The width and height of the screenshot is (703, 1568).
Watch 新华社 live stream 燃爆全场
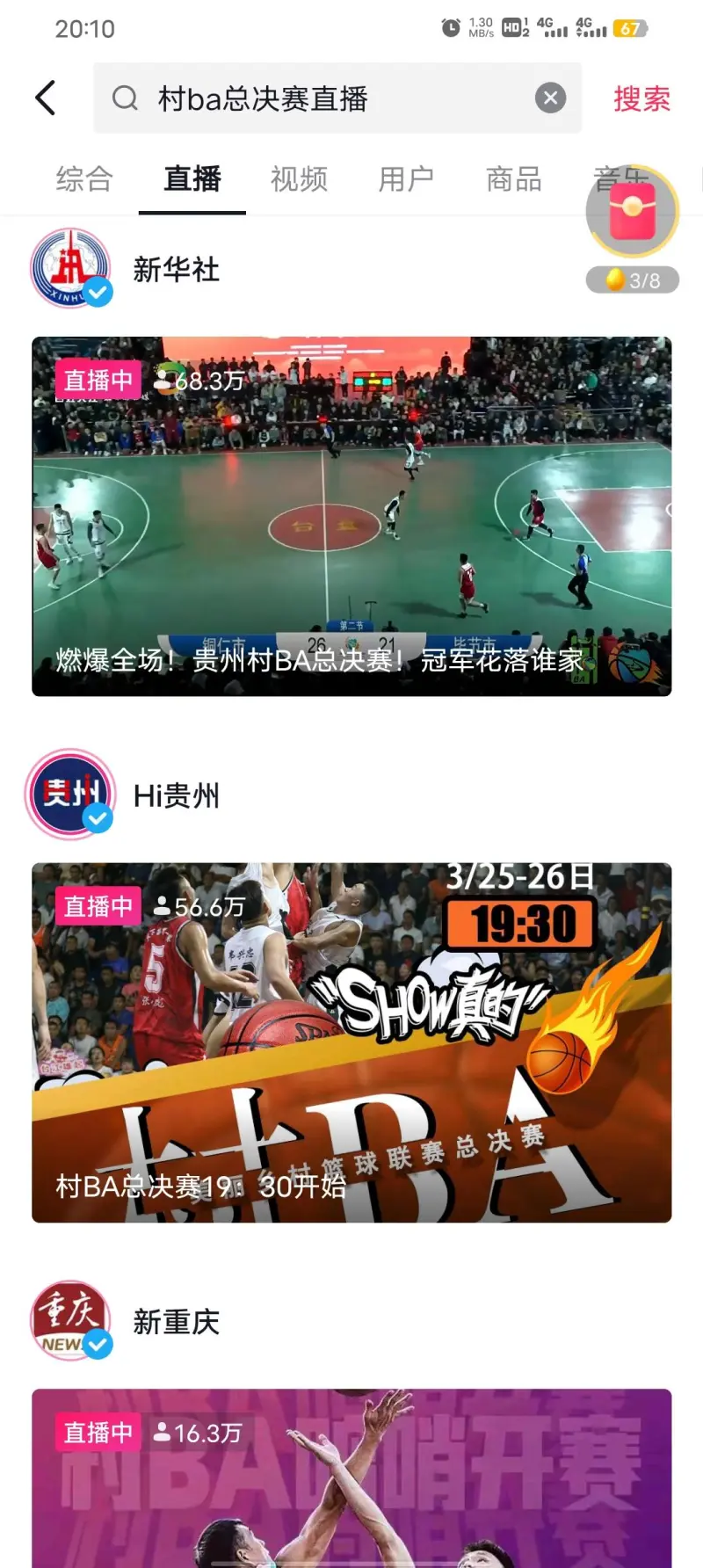(x=351, y=517)
